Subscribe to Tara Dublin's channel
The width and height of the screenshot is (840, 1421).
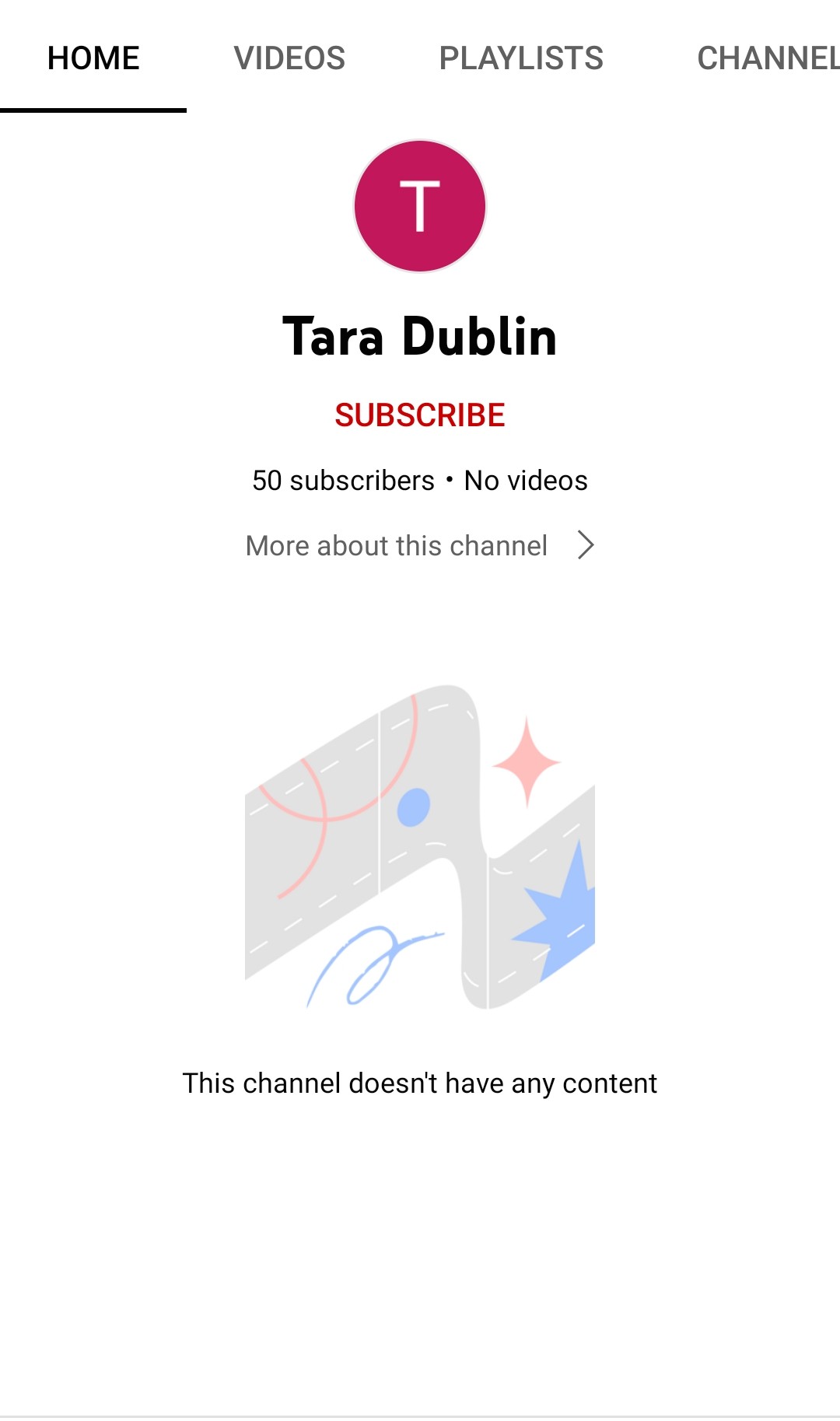(x=420, y=415)
